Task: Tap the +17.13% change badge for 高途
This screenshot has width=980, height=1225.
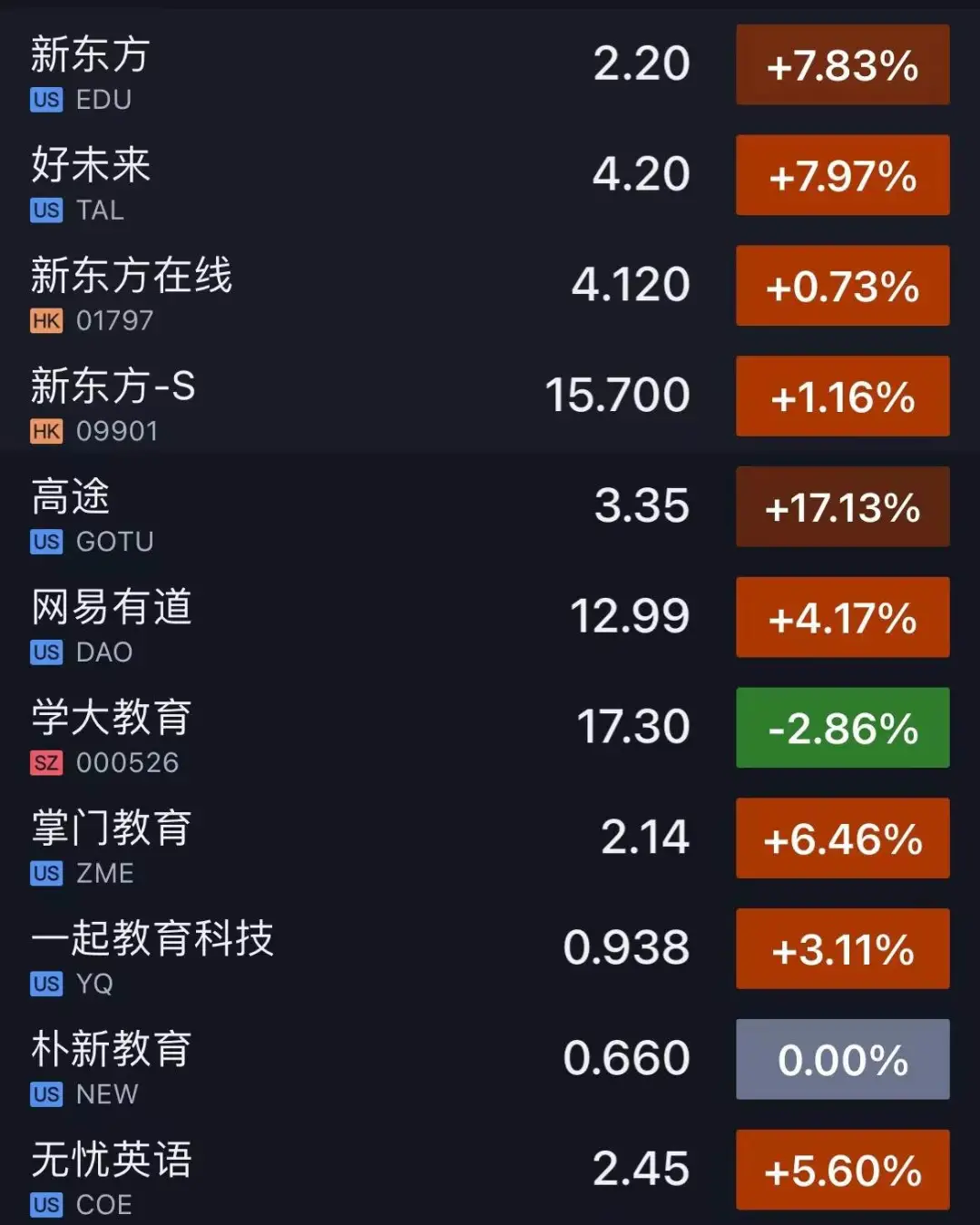Action: pyautogui.click(x=842, y=507)
